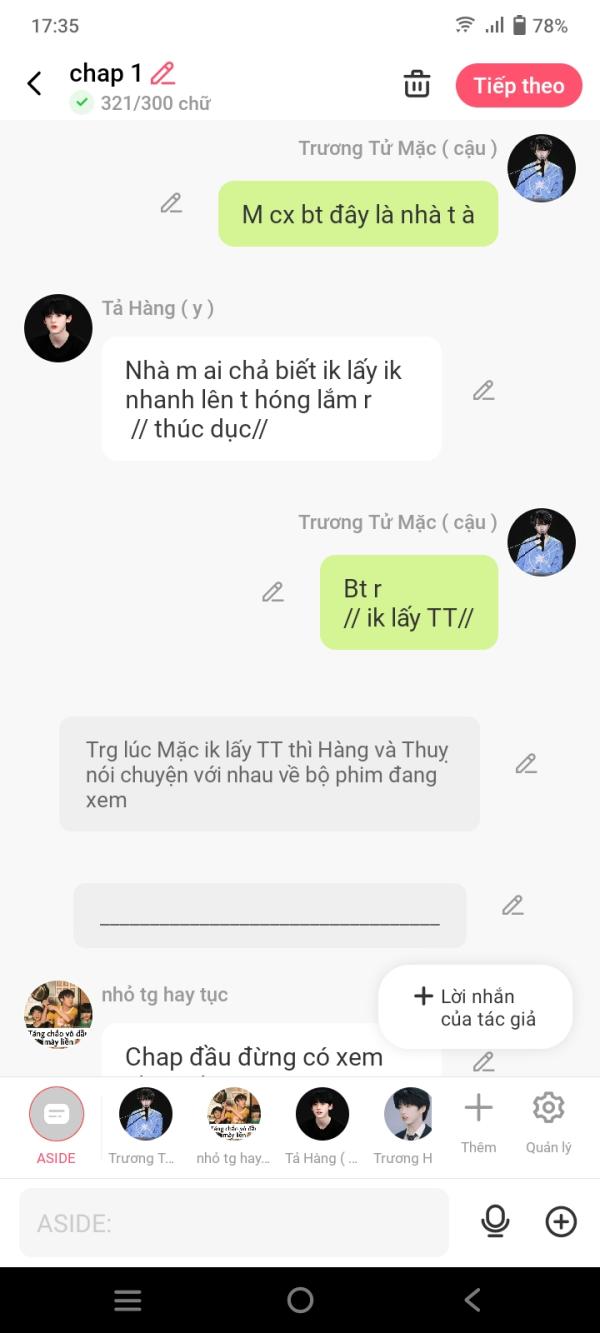
Task: Go back using the top arrow
Action: click(x=35, y=84)
